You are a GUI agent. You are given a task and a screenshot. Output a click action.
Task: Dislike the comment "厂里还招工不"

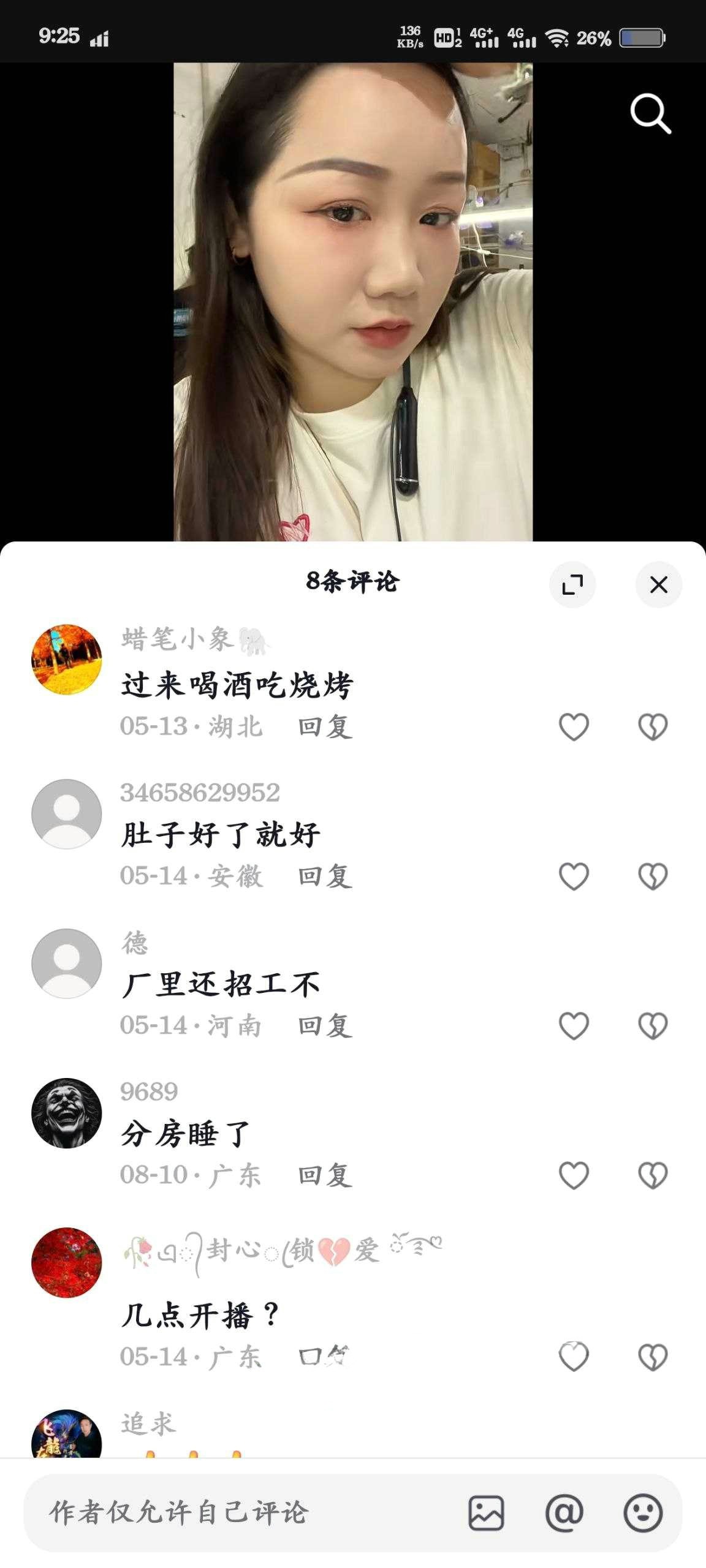(653, 1026)
